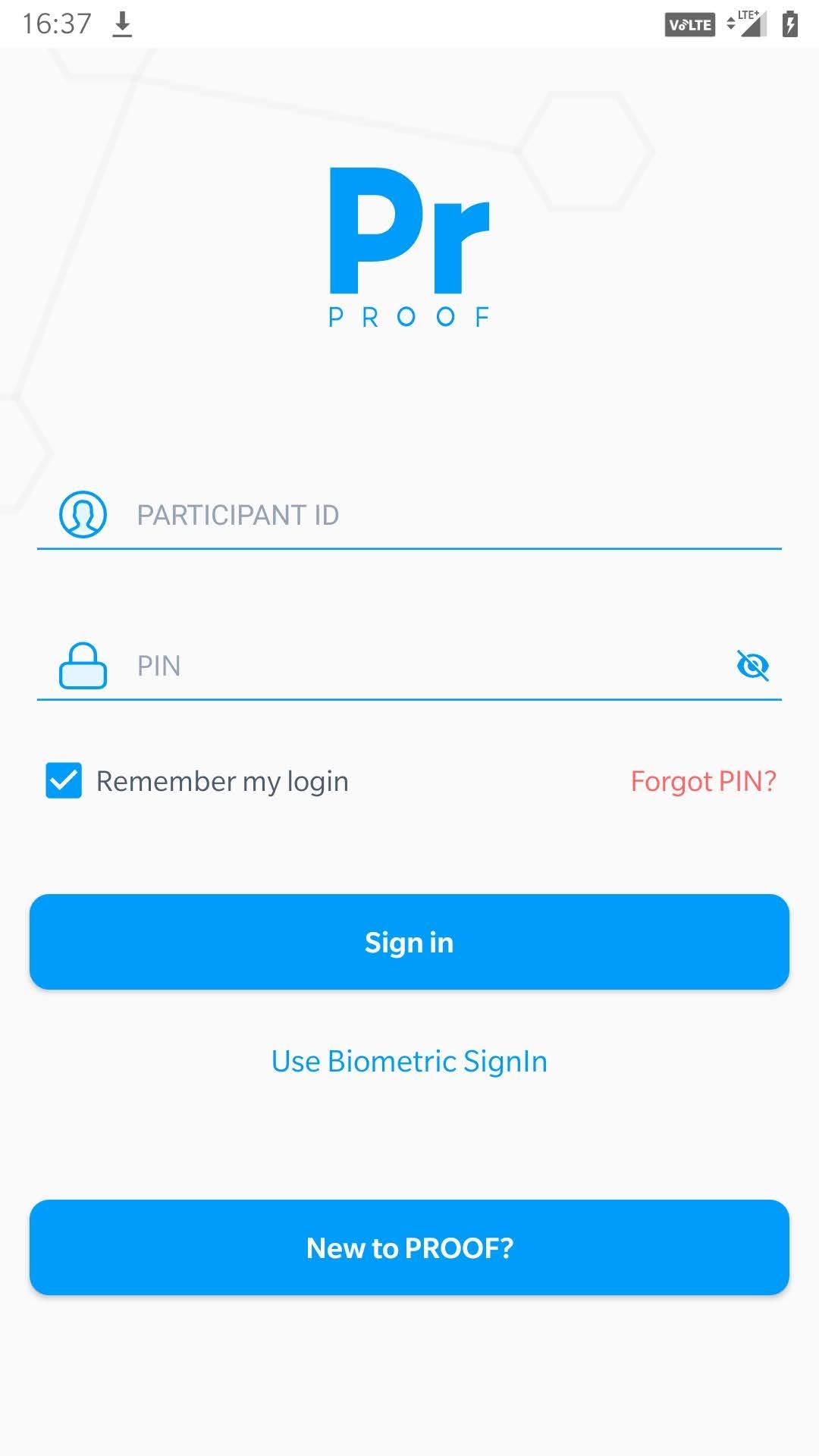The image size is (819, 1456).
Task: Open the Forgot PIN? link
Action: click(704, 781)
